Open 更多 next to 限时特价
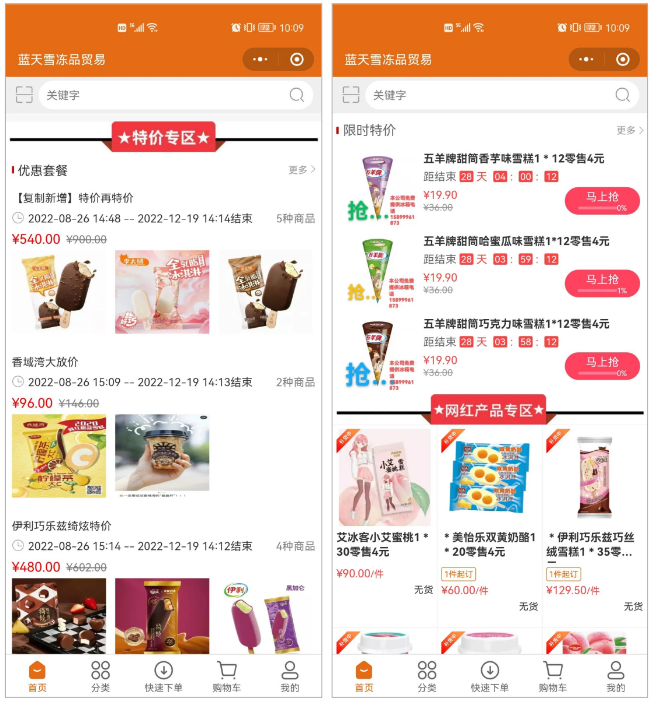Image resolution: width=651 pixels, height=702 pixels. point(630,130)
